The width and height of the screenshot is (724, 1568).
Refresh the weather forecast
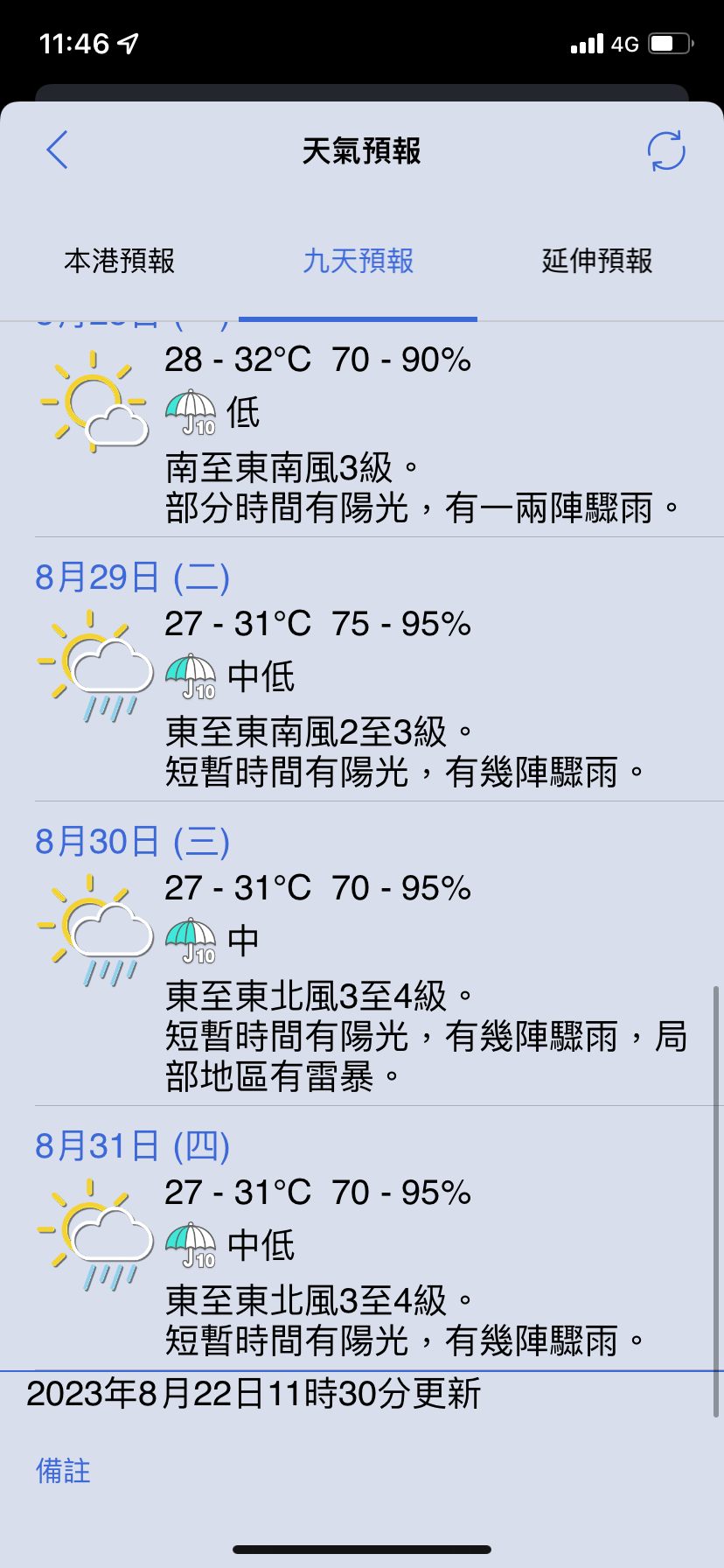coord(665,150)
